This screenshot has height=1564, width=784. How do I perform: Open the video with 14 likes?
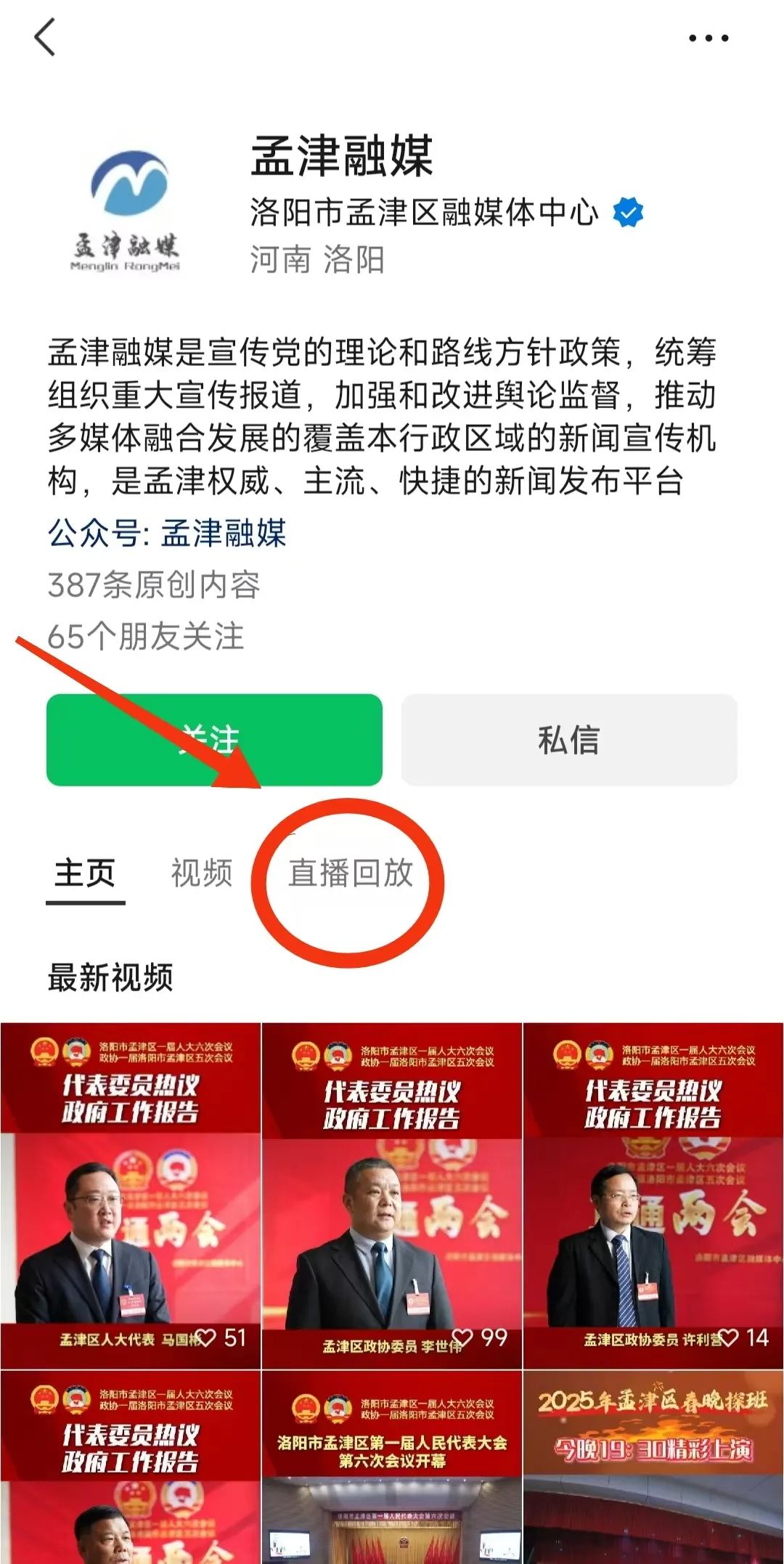(x=653, y=1196)
